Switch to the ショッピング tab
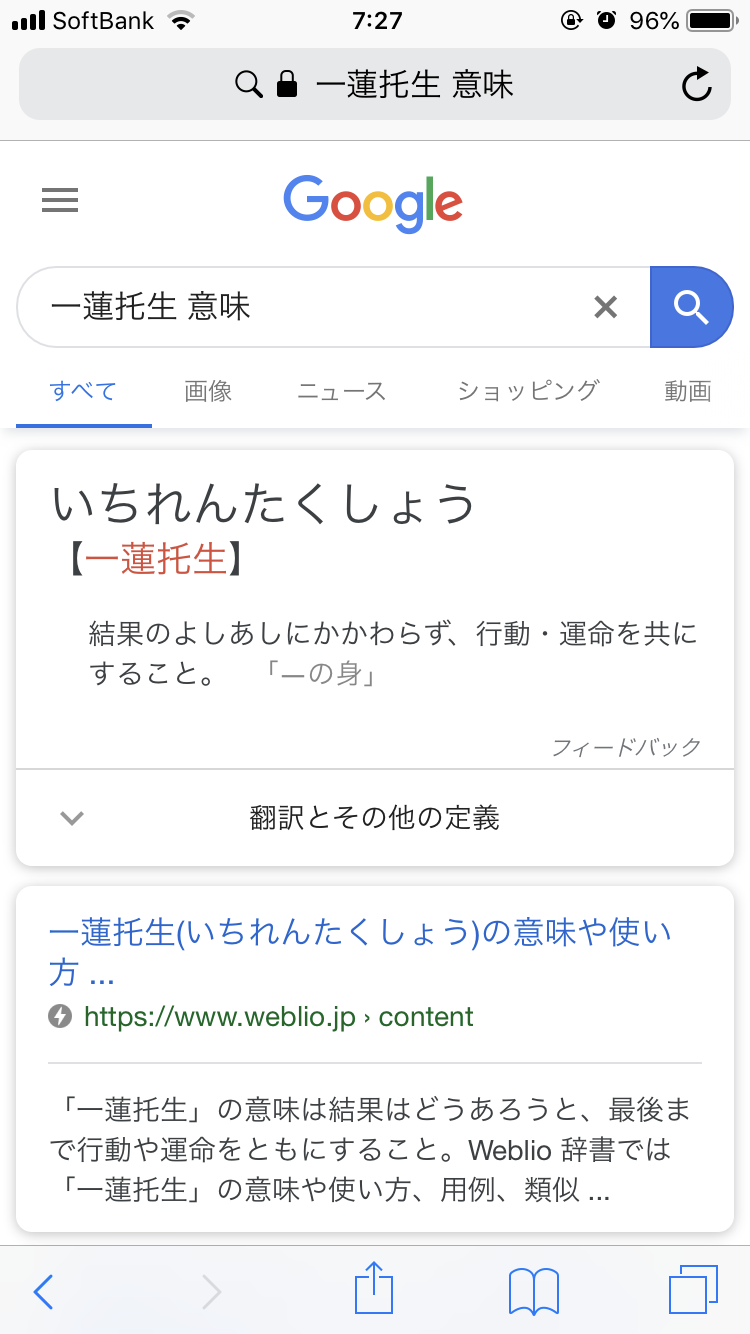Image resolution: width=750 pixels, height=1334 pixels. (527, 391)
